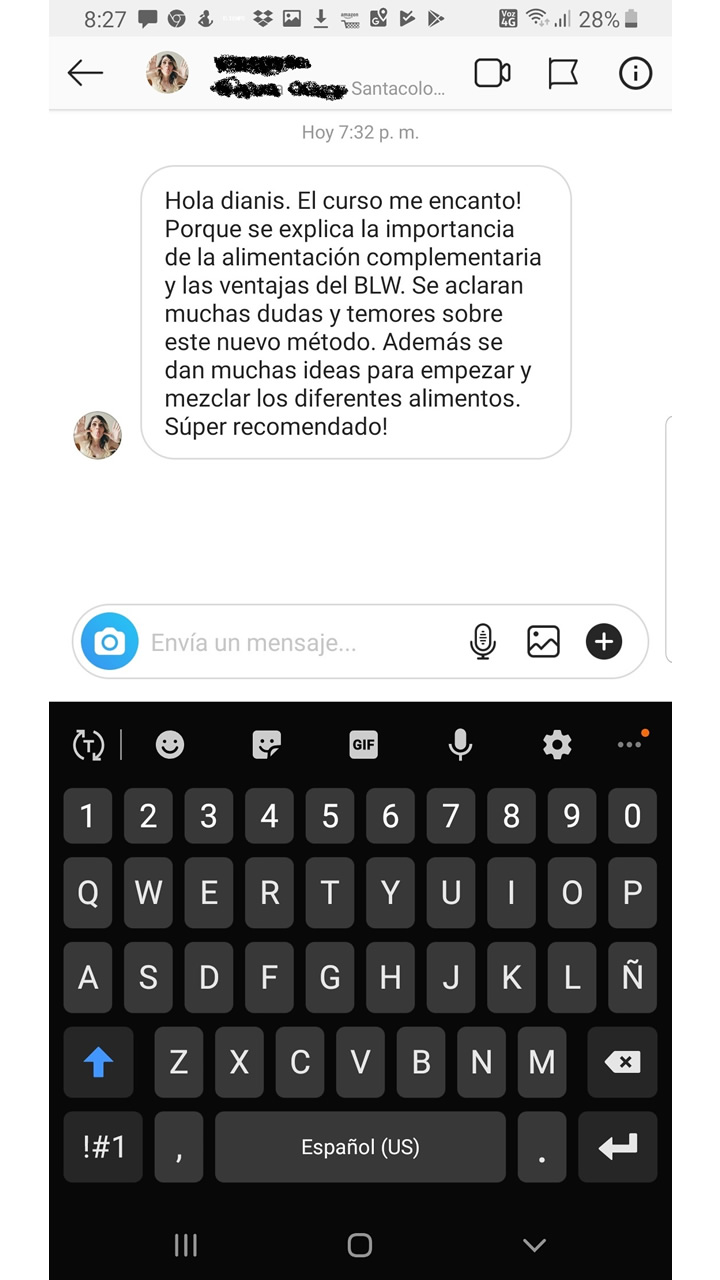The image size is (720, 1280).
Task: Open the sticker keyboard
Action: coord(266,744)
